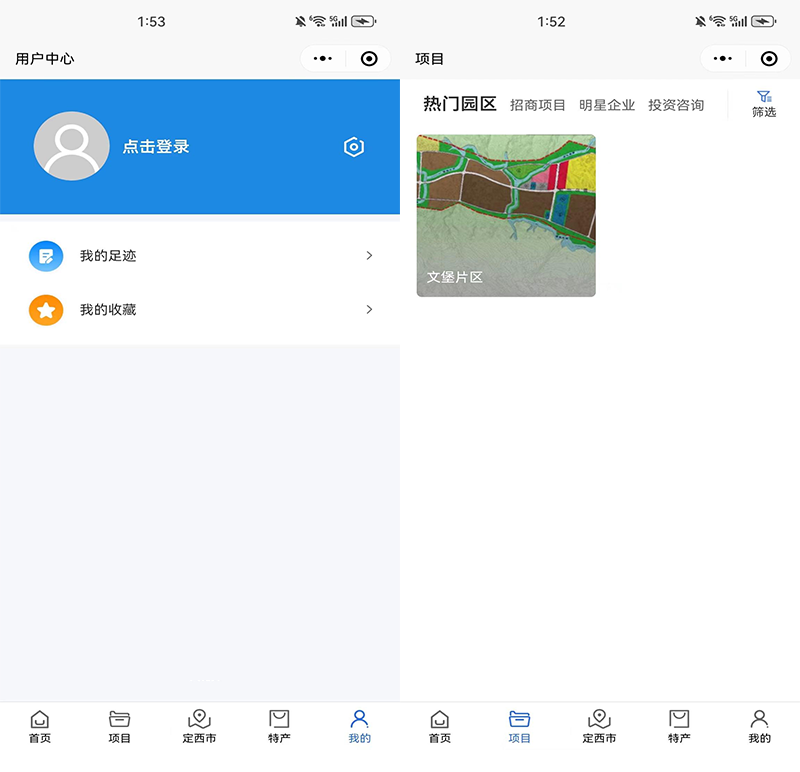Open 我的足迹 row

point(200,256)
